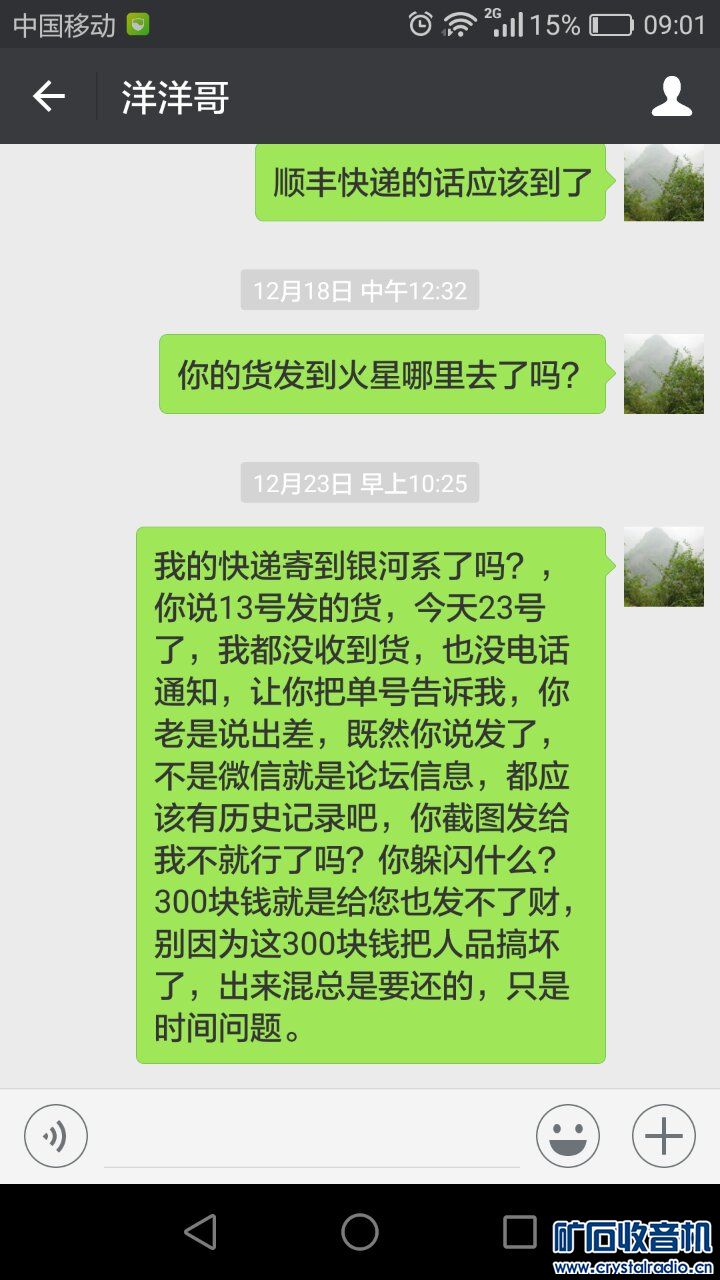Tap the system home button

[x=360, y=1232]
